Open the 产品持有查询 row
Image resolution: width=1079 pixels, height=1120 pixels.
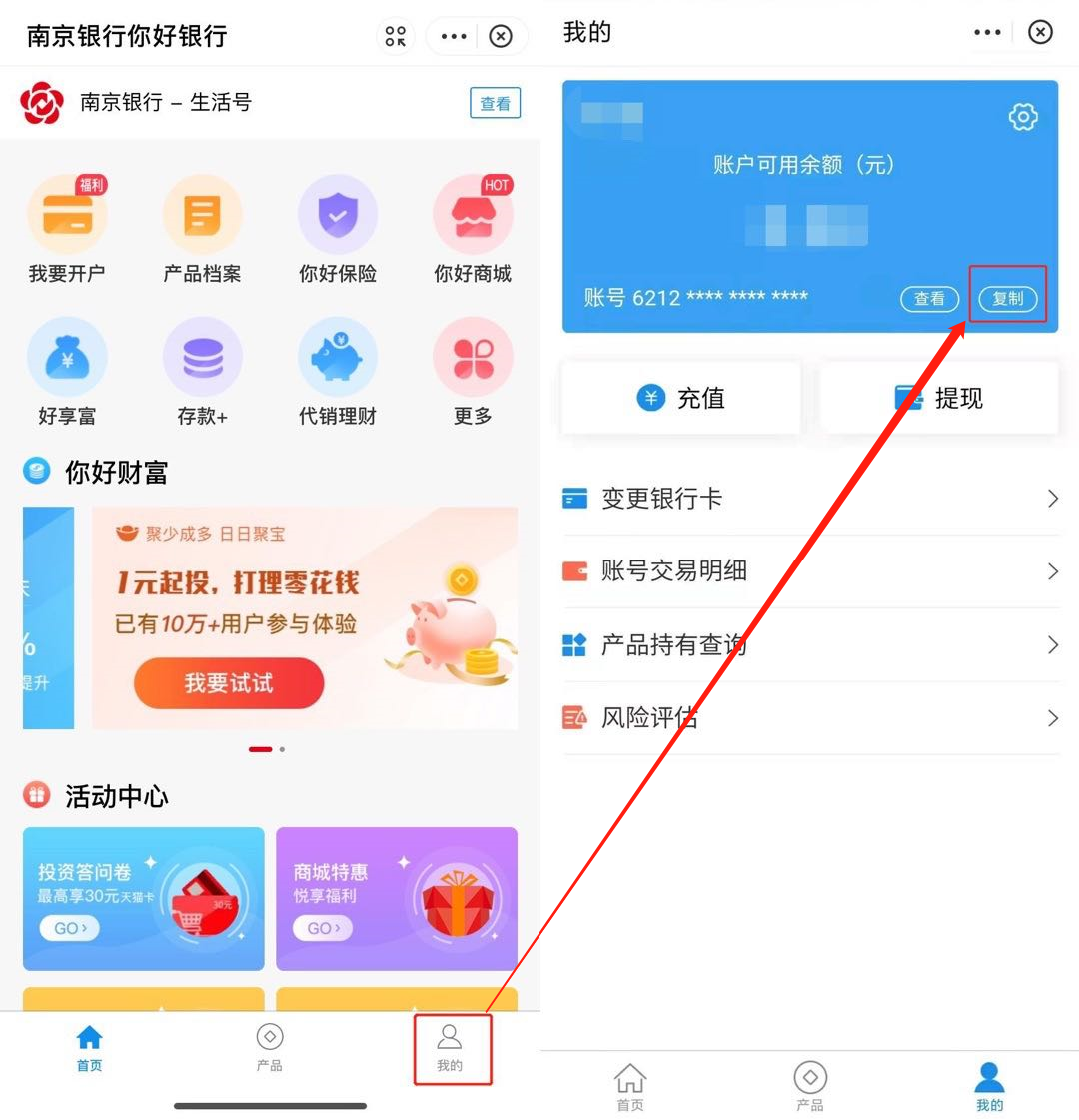[809, 645]
